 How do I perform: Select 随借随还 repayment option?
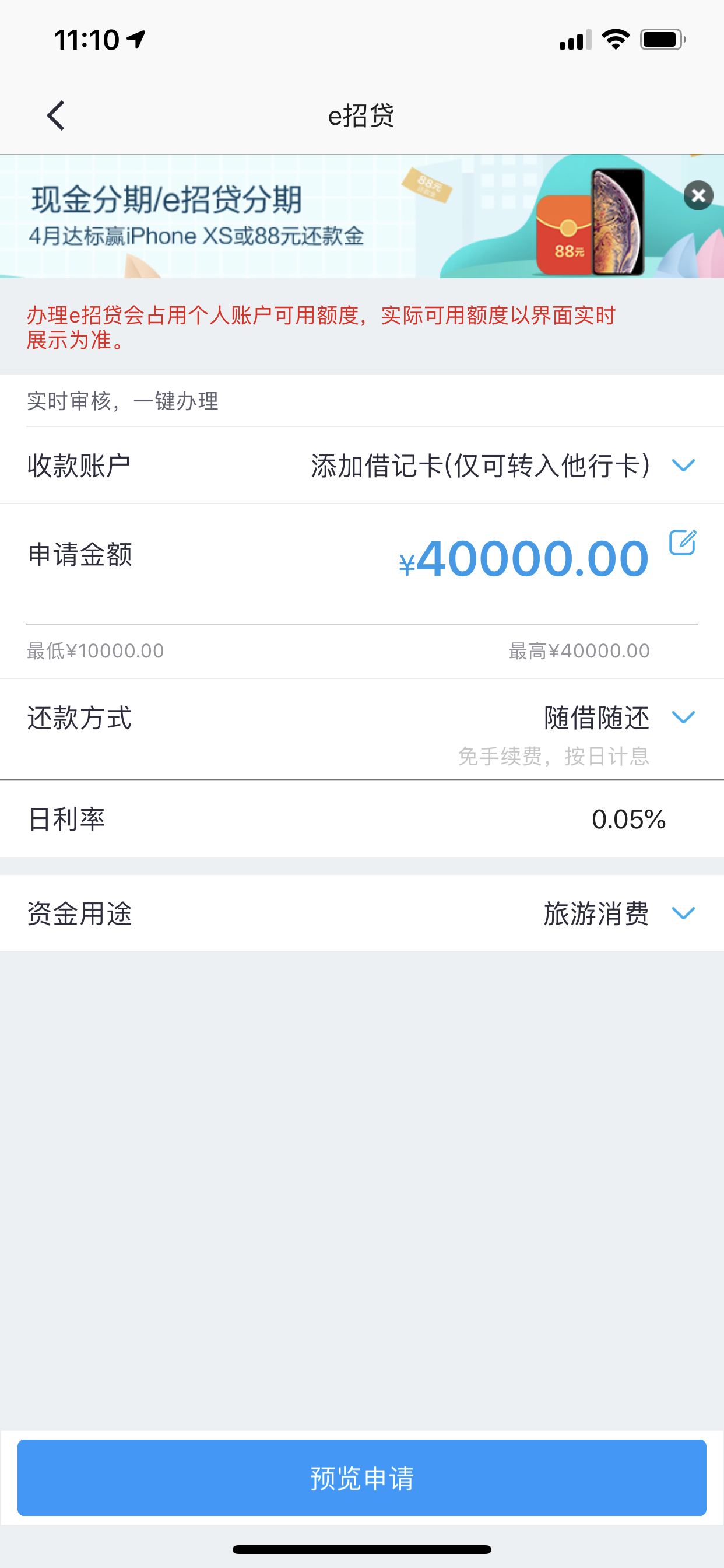pyautogui.click(x=596, y=718)
